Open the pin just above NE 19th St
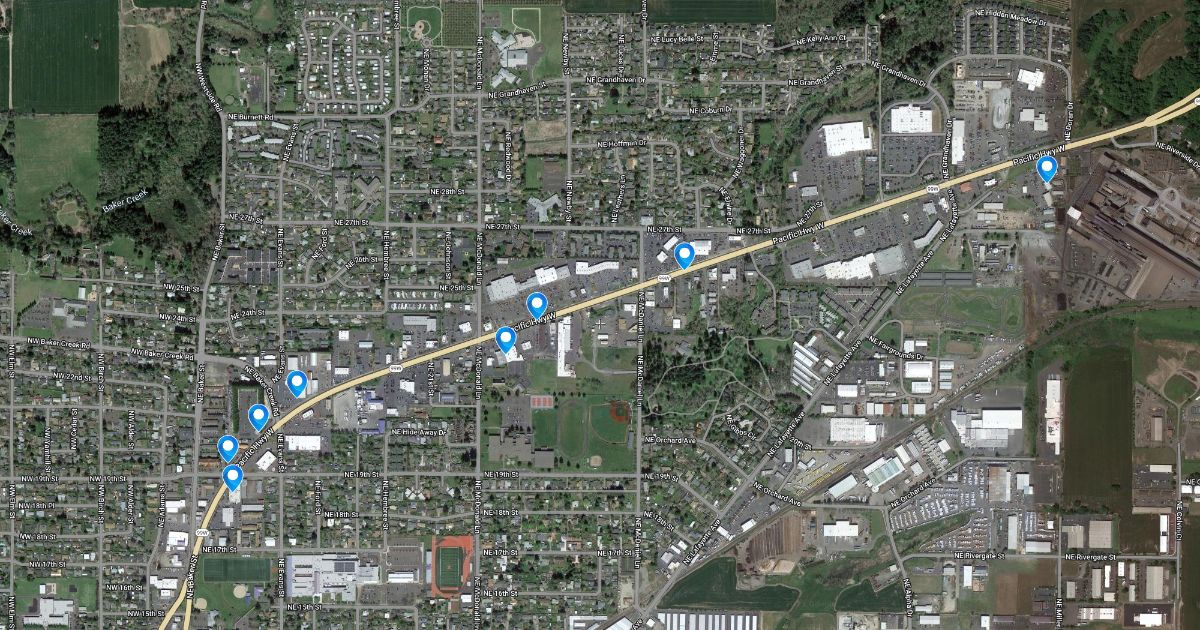The image size is (1200, 630). [228, 448]
